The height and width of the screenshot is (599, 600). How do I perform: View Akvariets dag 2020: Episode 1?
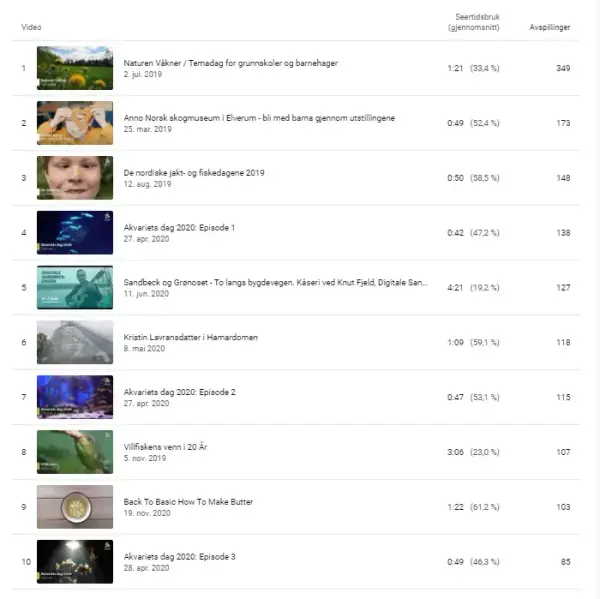point(179,228)
